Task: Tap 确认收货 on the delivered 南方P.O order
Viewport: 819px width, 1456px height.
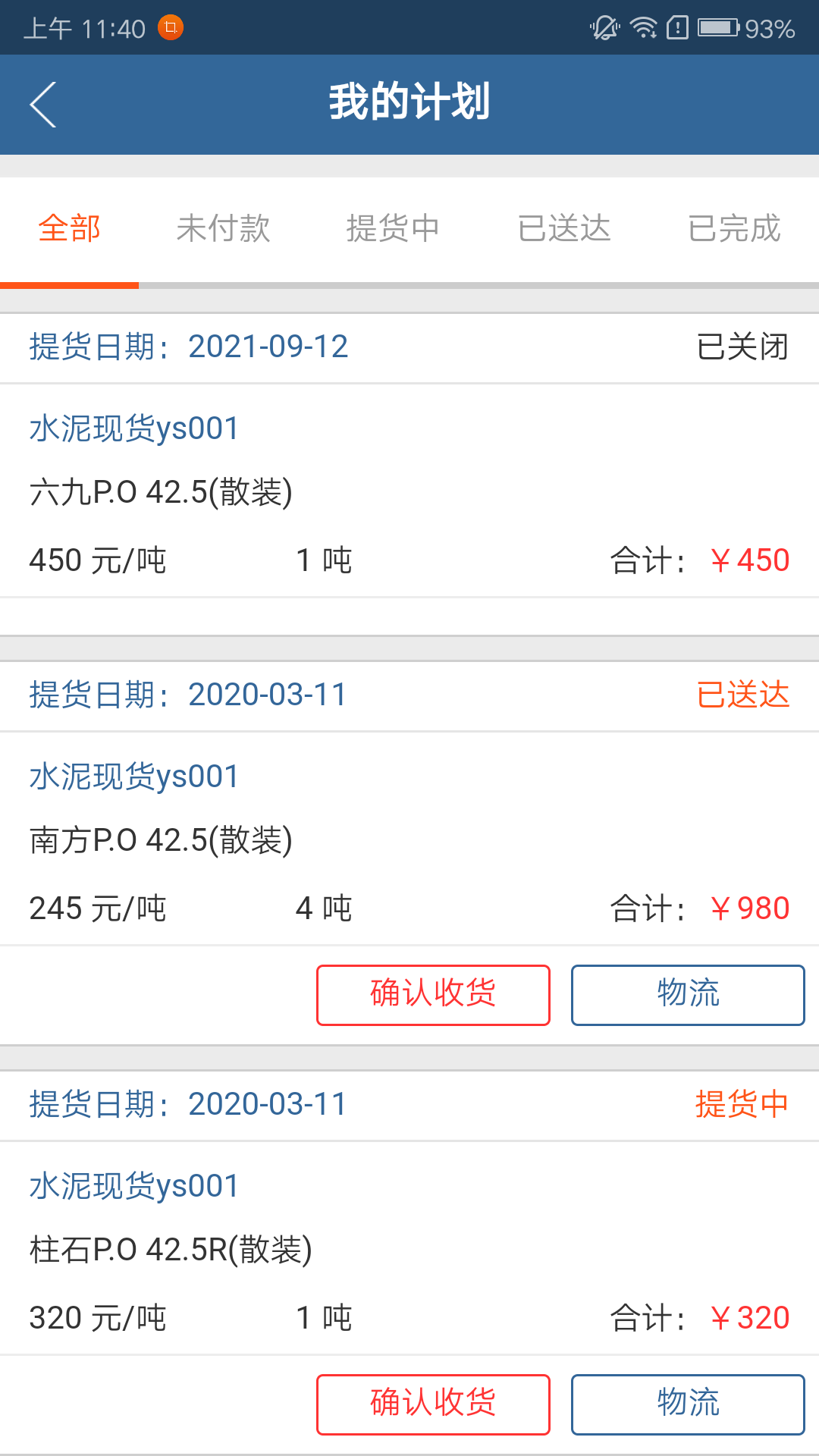Action: (x=432, y=994)
